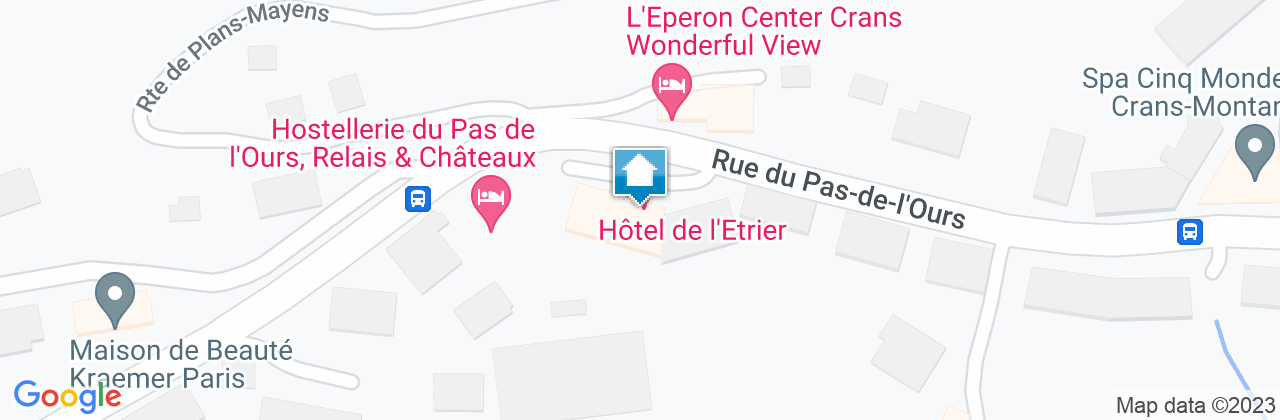1280x420 pixels.
Task: Select the Hôtel de l'Etrier house marker
Action: tap(640, 175)
